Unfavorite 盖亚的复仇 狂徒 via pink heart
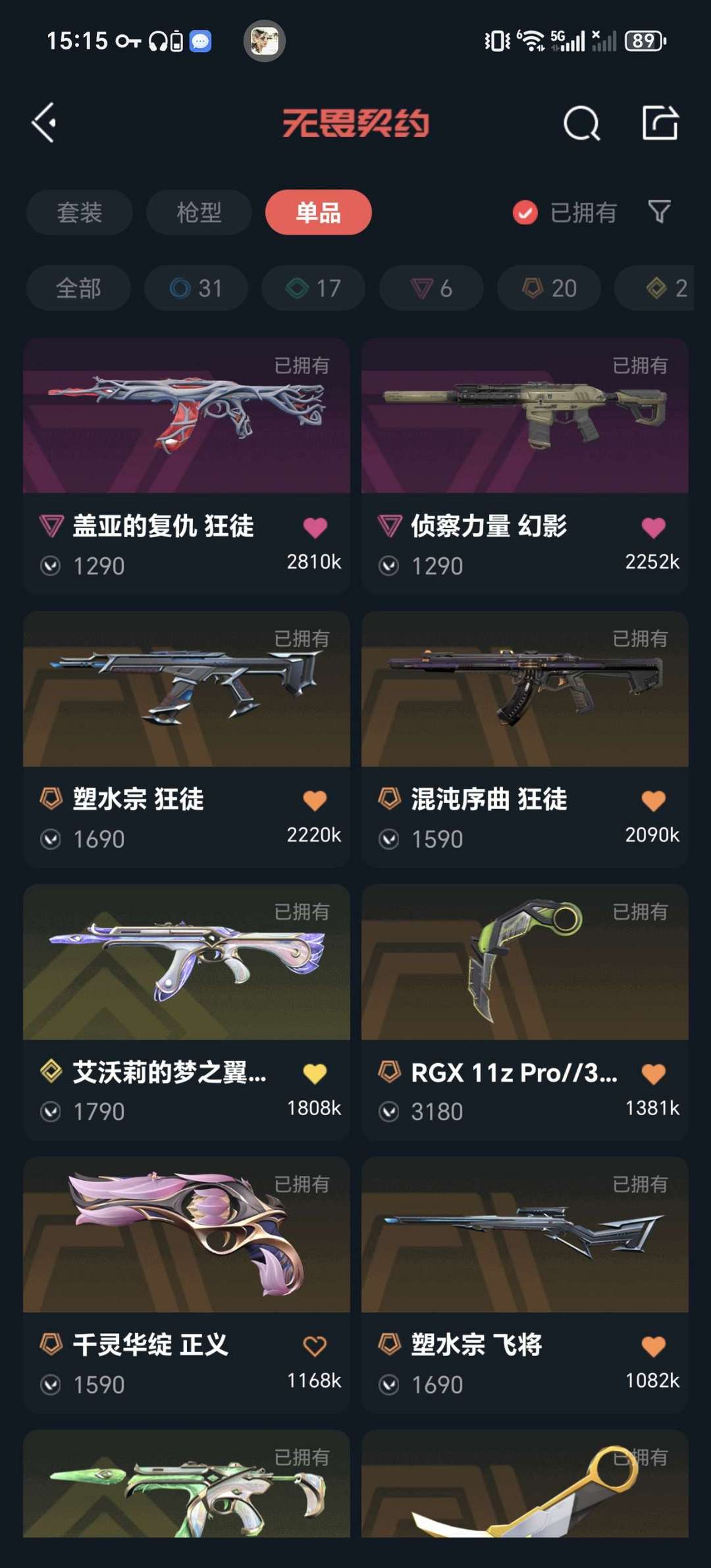The height and width of the screenshot is (1568, 711). pos(315,527)
